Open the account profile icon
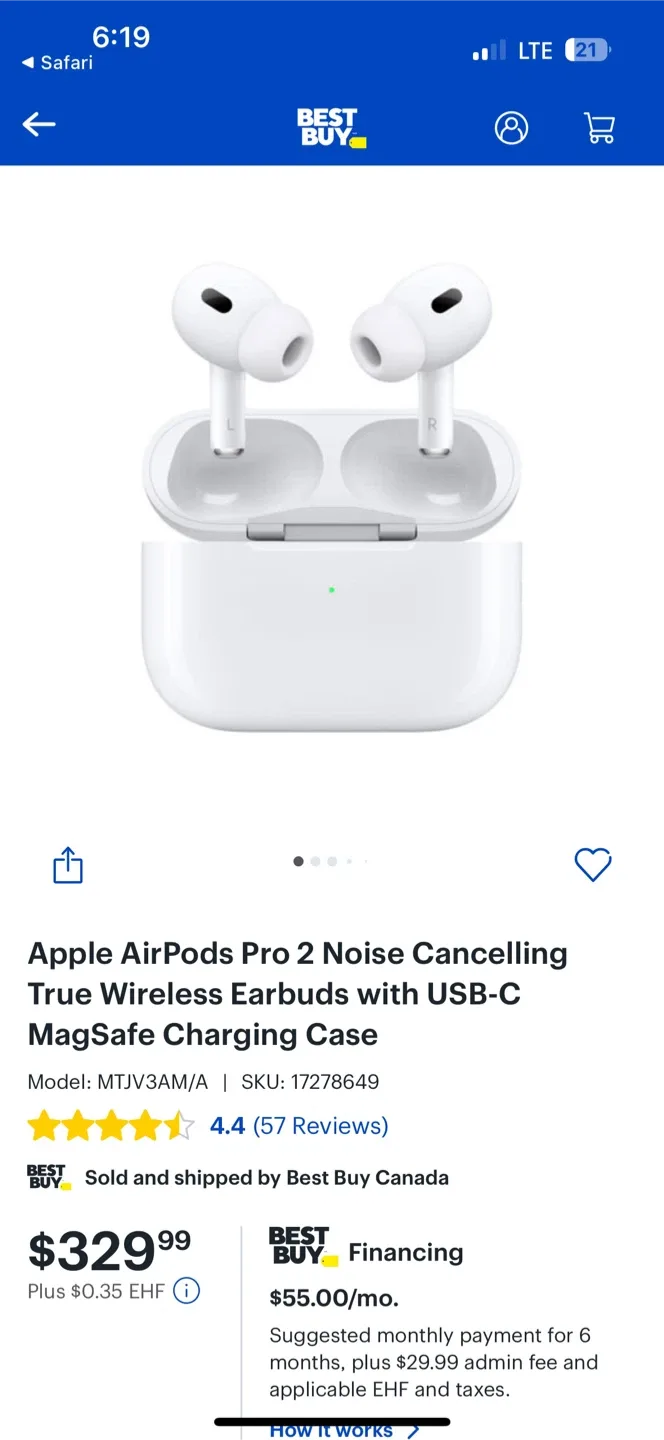 tap(511, 127)
